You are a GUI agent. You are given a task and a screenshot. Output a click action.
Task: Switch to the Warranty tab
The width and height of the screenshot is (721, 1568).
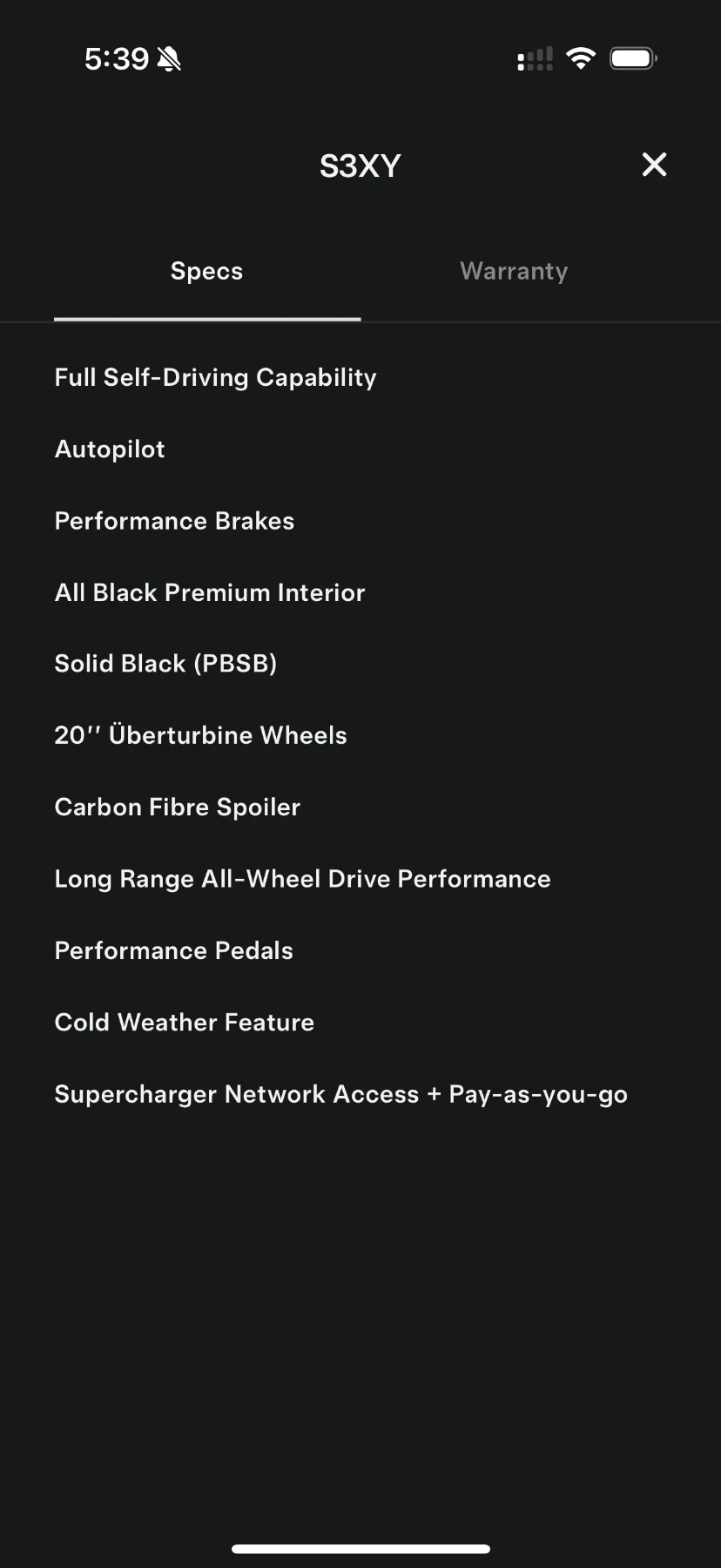coord(514,272)
